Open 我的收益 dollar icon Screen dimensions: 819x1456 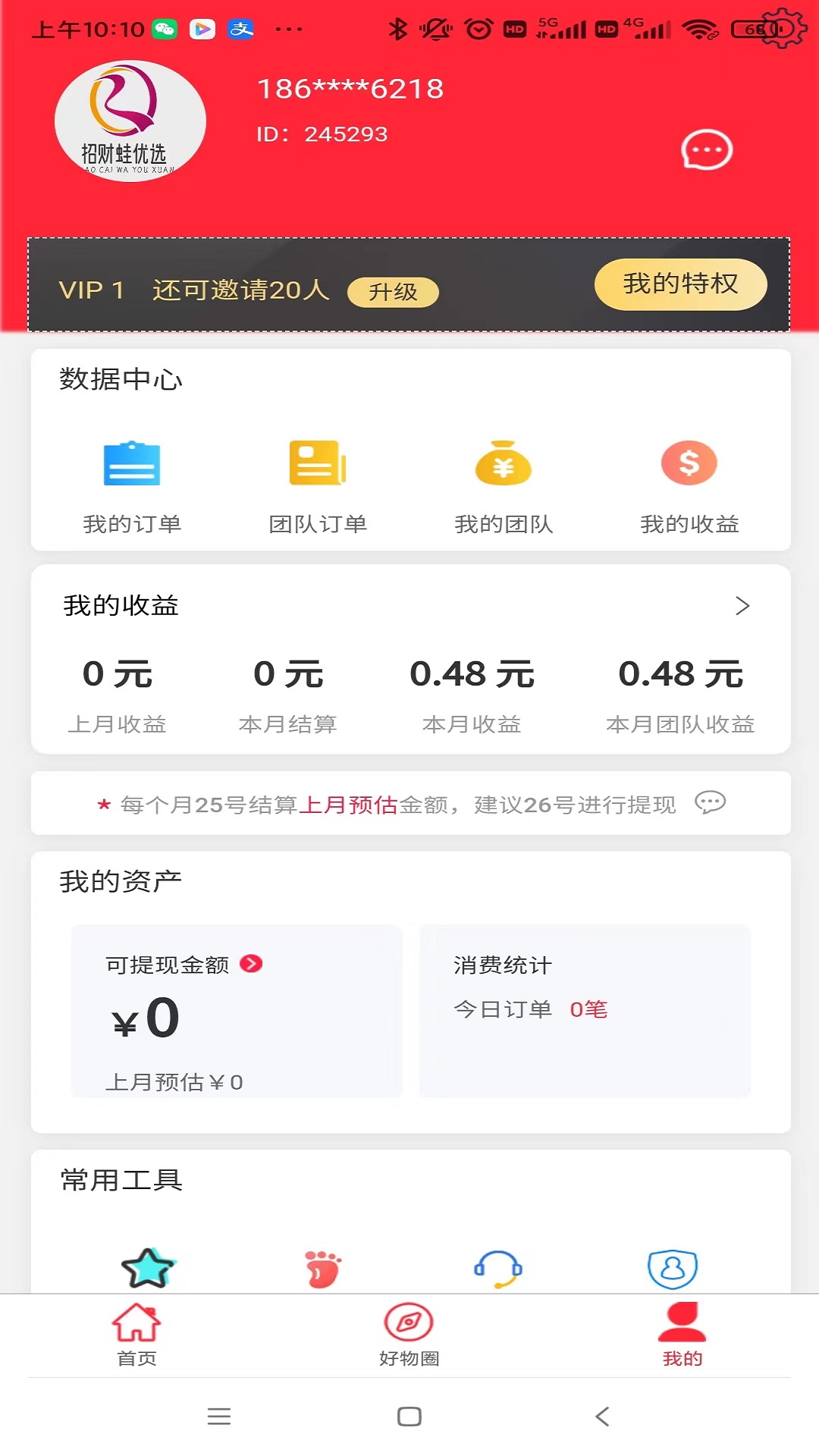coord(689,464)
